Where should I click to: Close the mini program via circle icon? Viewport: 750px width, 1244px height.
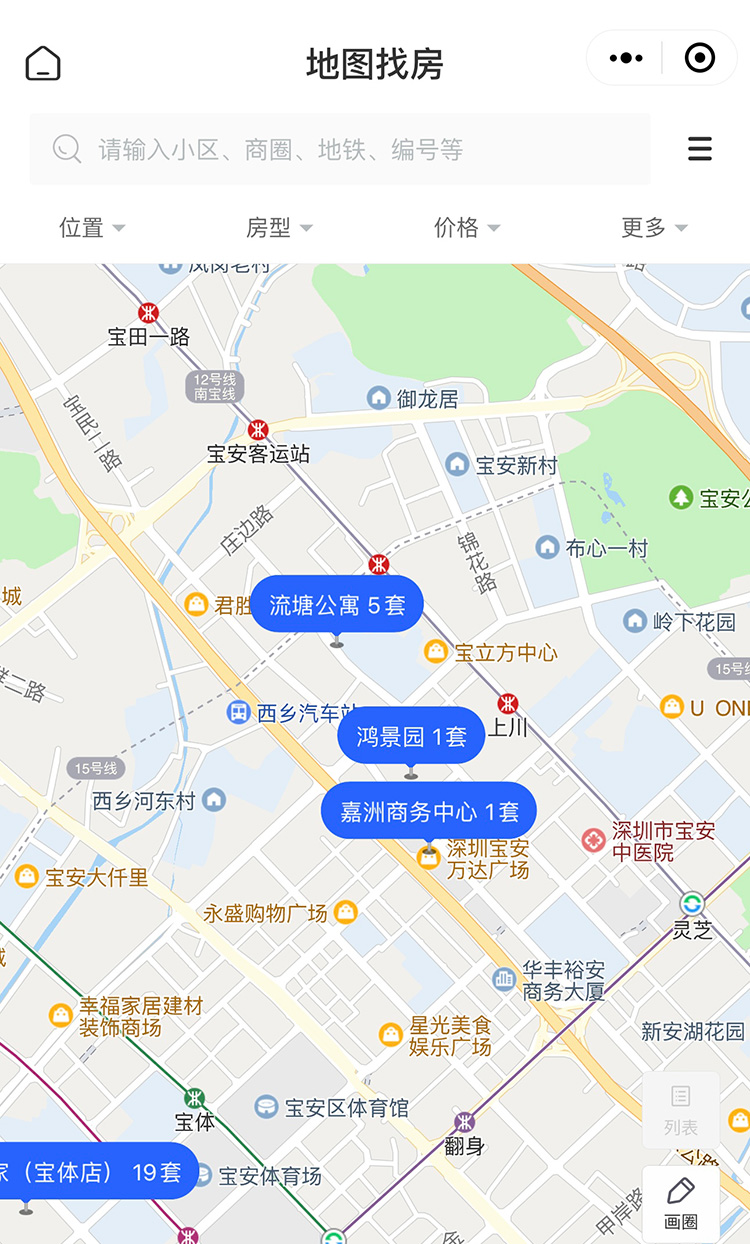(x=699, y=58)
